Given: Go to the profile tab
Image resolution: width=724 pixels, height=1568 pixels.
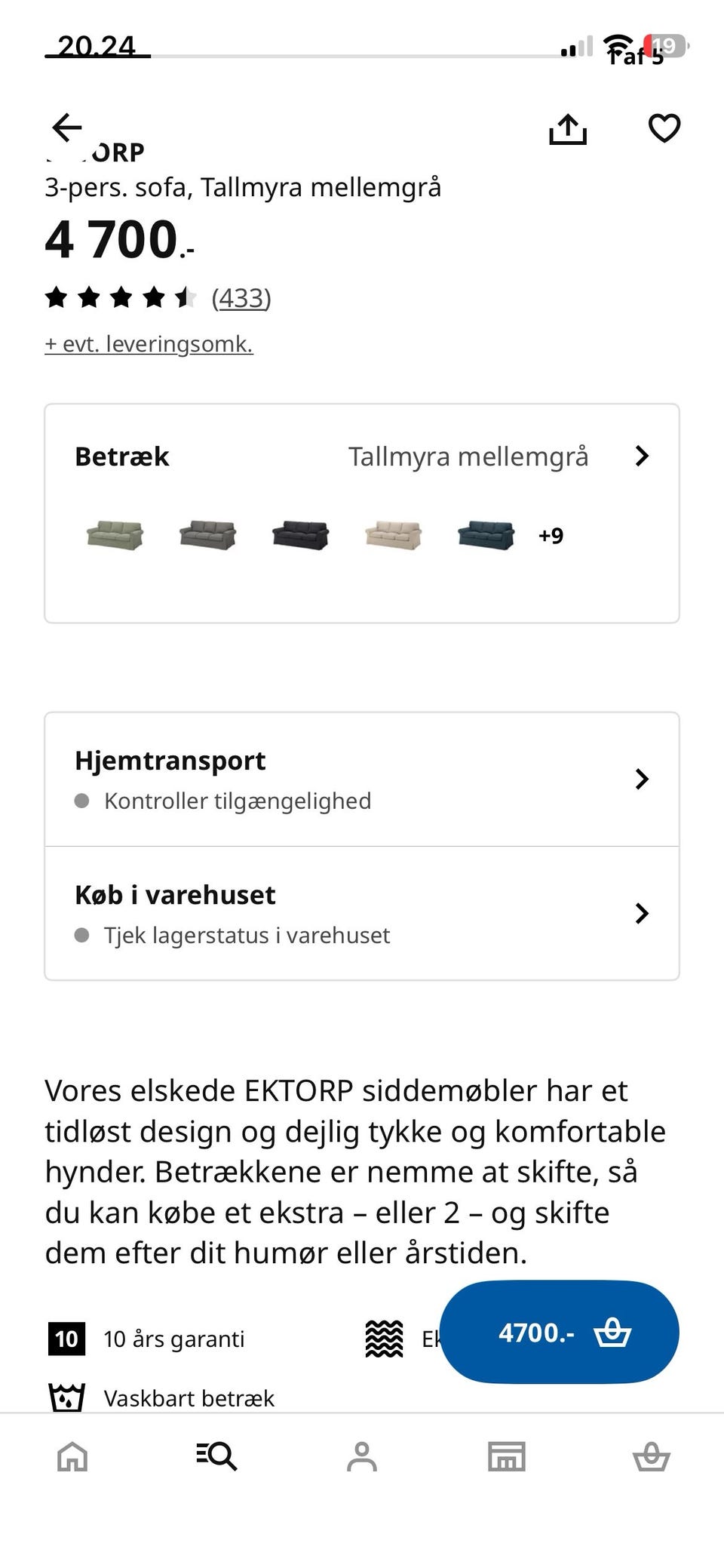Looking at the screenshot, I should (362, 1456).
